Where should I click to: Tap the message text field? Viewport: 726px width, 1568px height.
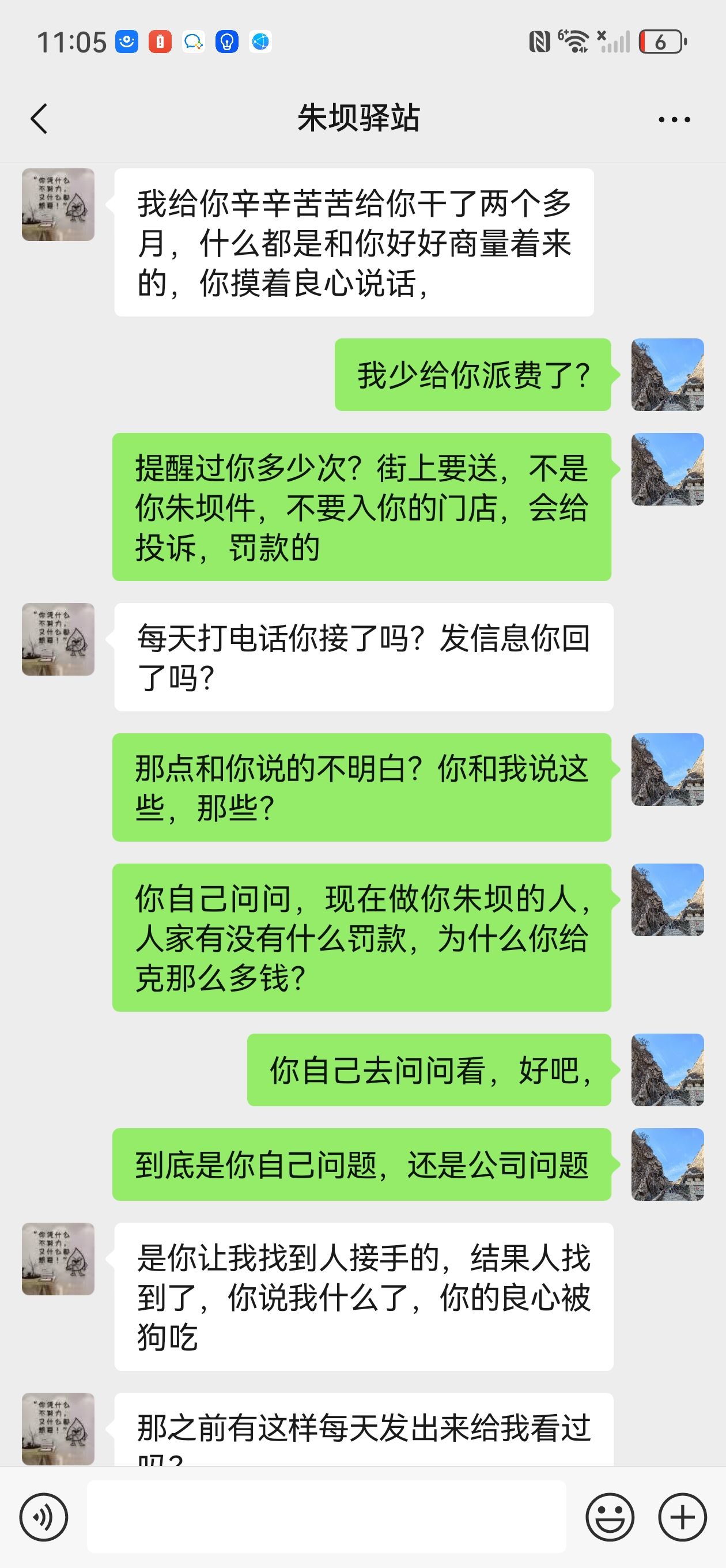click(326, 1516)
